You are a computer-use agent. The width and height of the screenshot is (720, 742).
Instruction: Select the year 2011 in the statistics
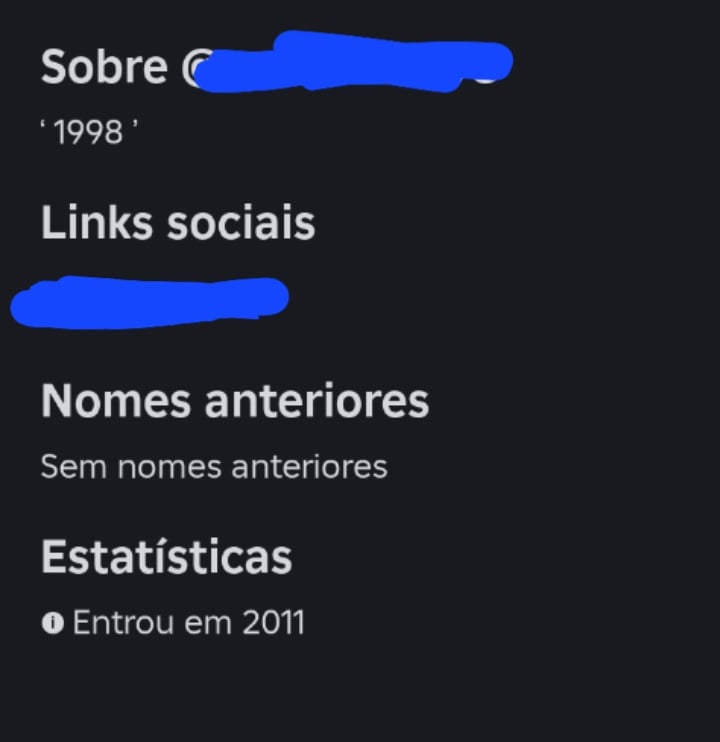tap(273, 622)
